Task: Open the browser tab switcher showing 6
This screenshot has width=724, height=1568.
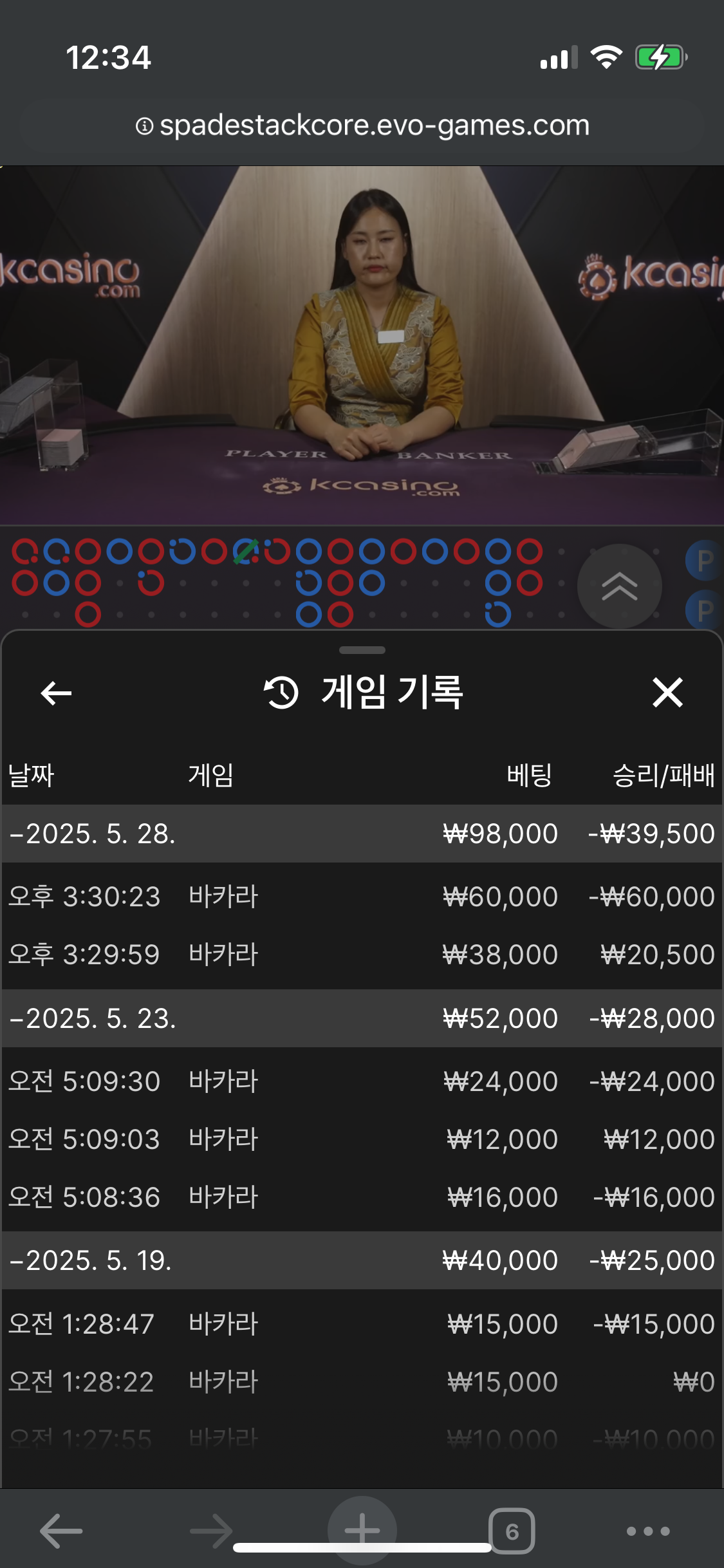Action: (512, 1531)
